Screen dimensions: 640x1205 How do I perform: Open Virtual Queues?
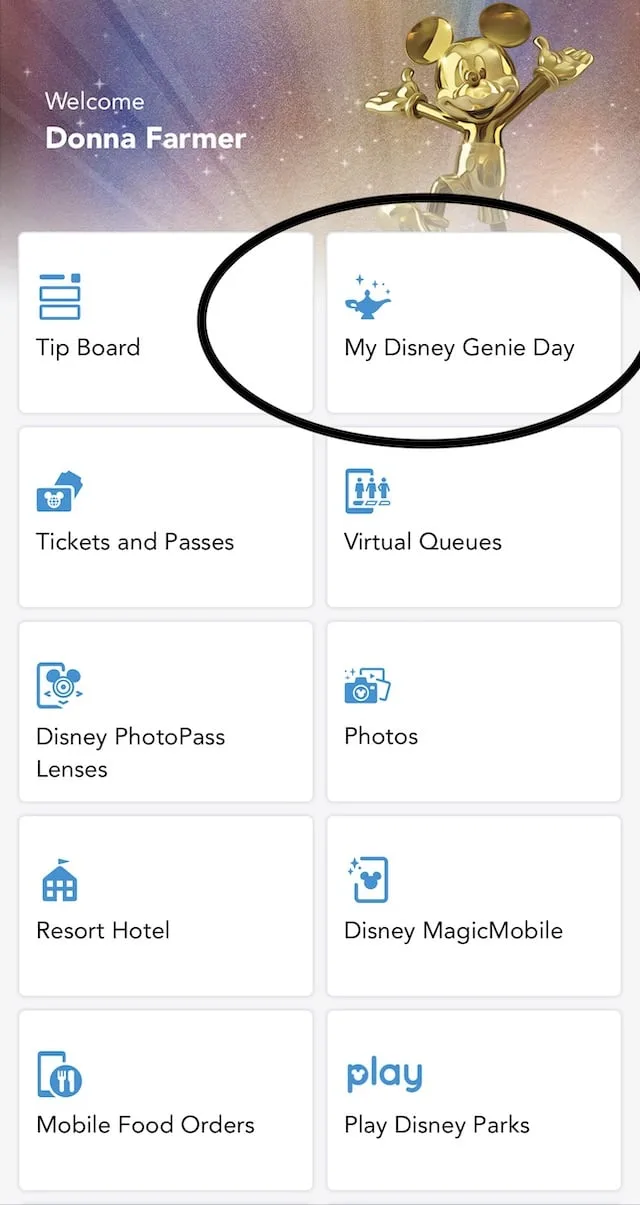pos(474,517)
